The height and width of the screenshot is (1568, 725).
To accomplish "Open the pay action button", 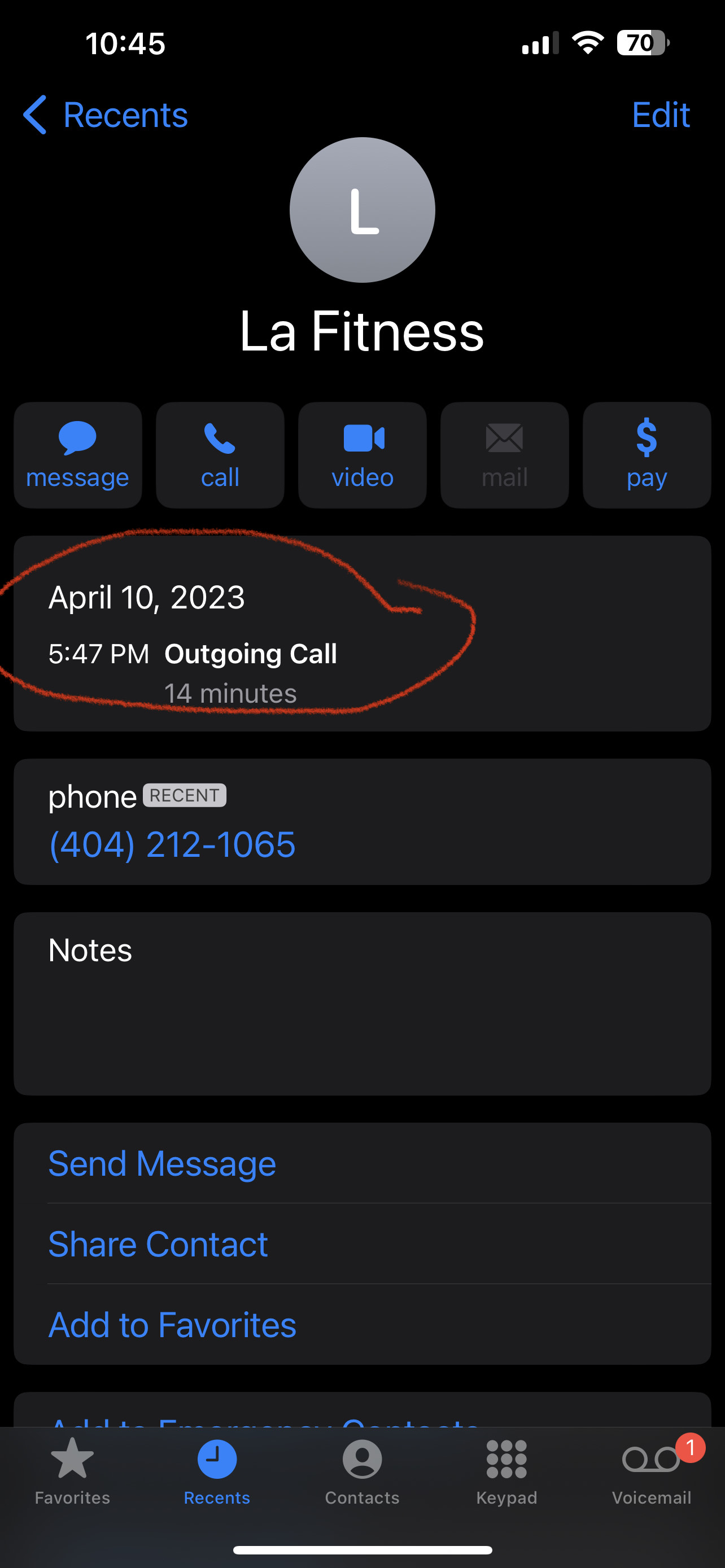I will coord(647,455).
